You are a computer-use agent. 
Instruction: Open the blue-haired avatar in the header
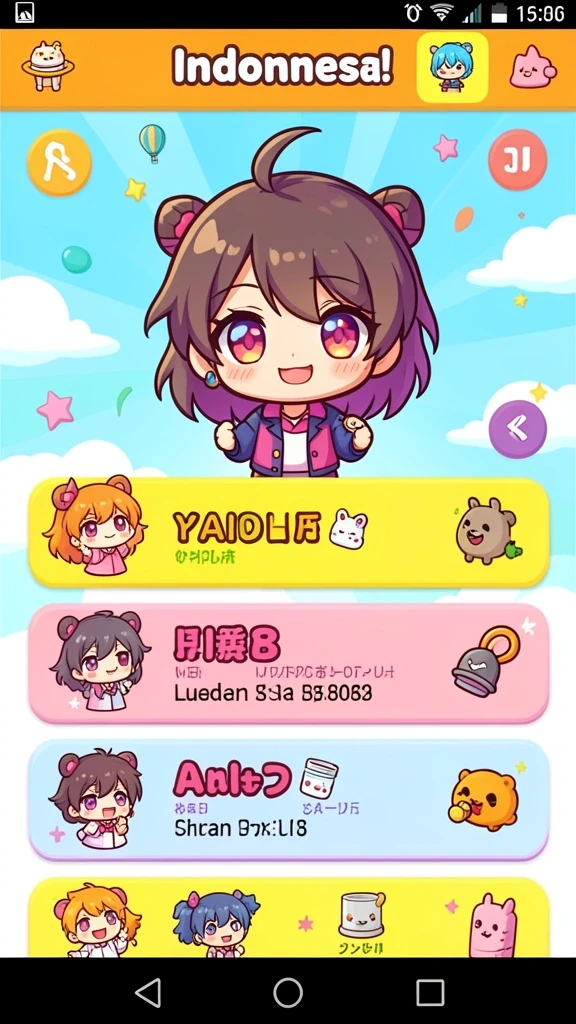coord(452,67)
